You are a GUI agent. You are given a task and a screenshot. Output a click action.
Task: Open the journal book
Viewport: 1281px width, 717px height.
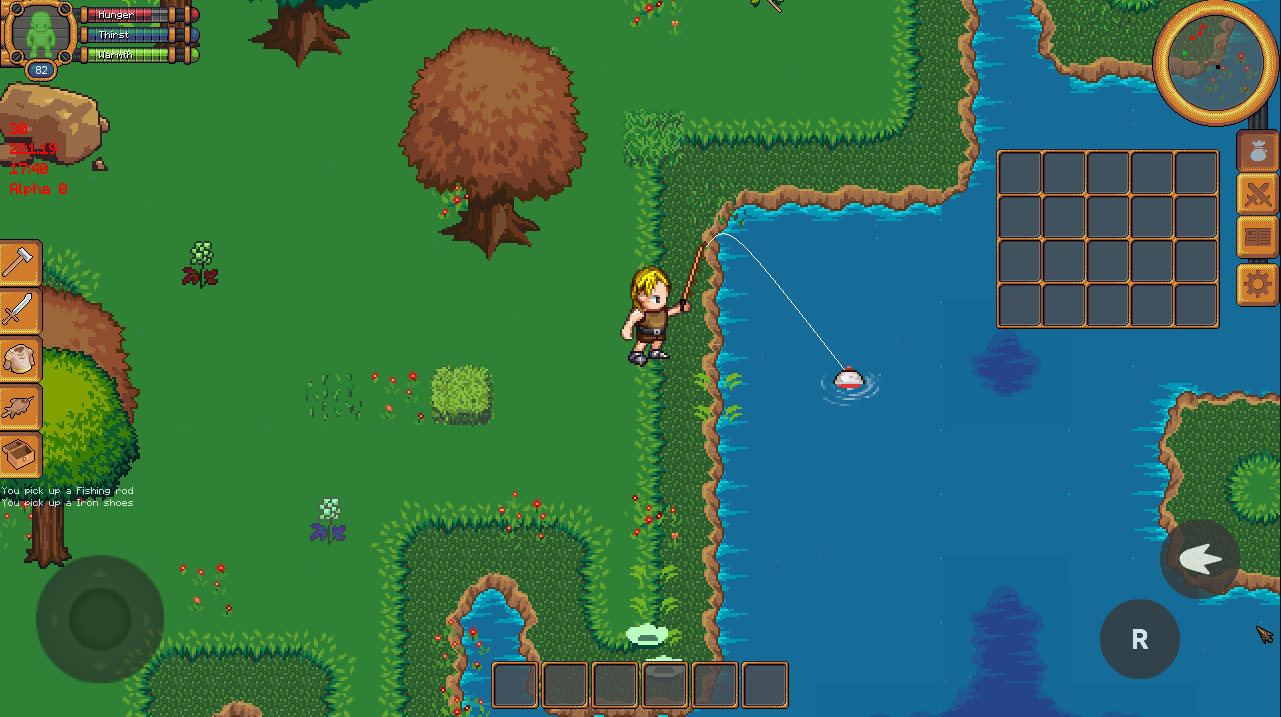tap(1258, 239)
